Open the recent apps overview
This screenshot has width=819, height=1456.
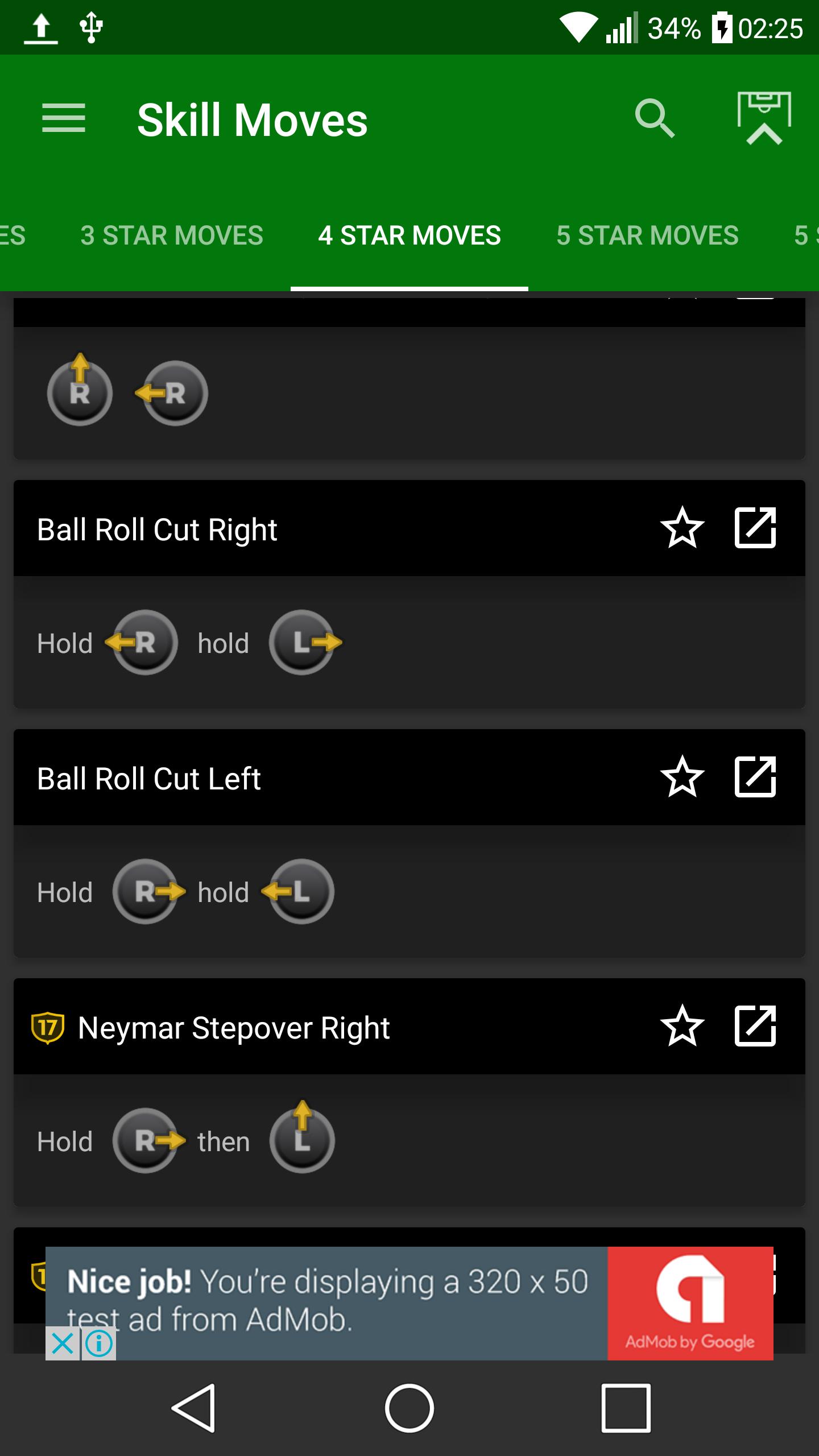point(626,1408)
